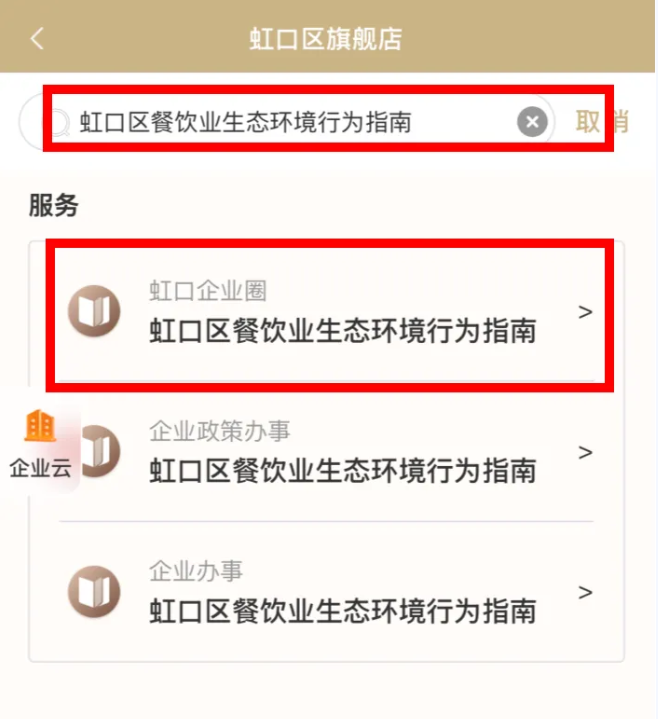Go back using the top-left arrow
The width and height of the screenshot is (658, 719).
click(x=37, y=39)
